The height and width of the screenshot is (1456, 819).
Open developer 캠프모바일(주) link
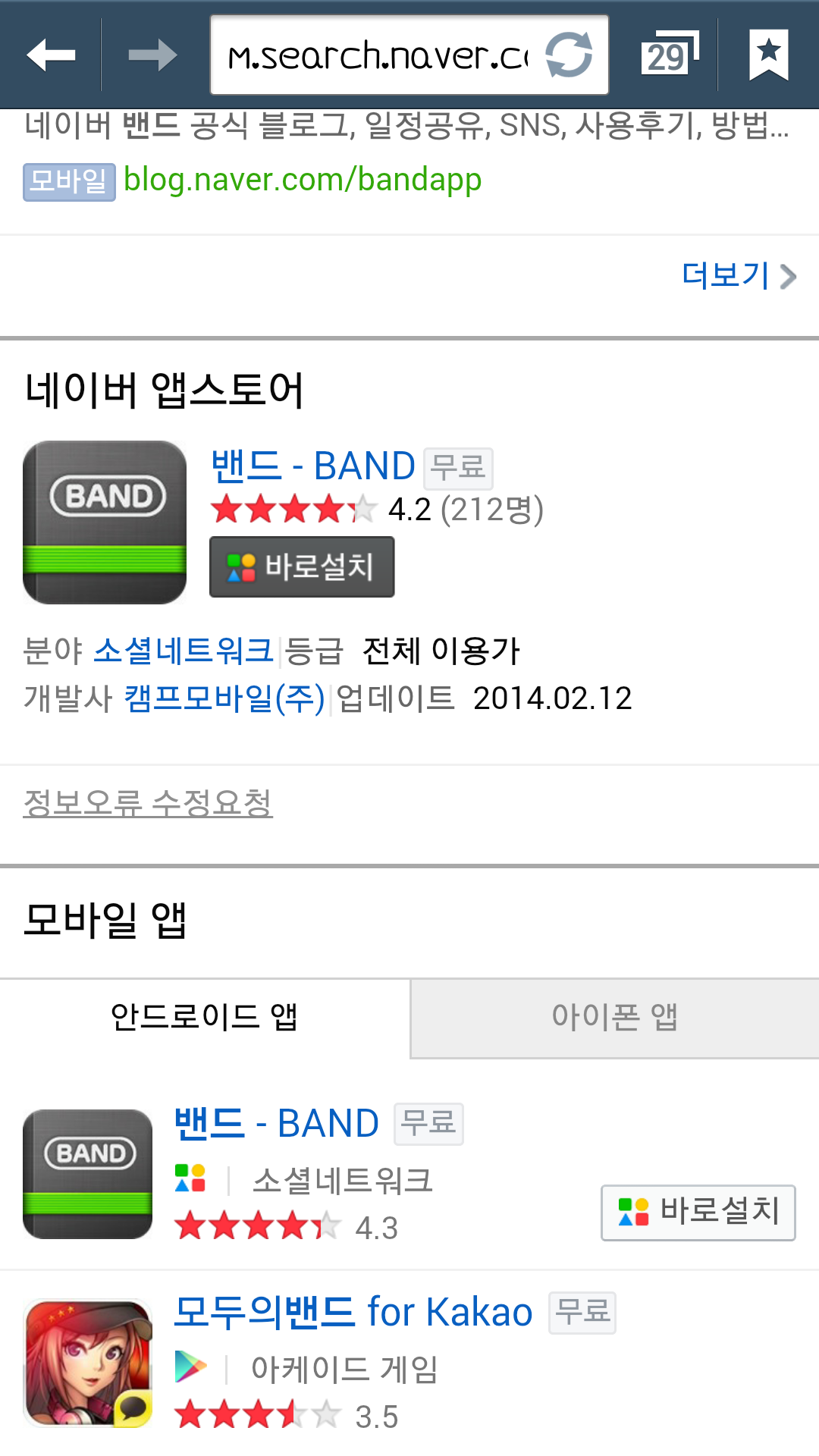click(x=224, y=698)
